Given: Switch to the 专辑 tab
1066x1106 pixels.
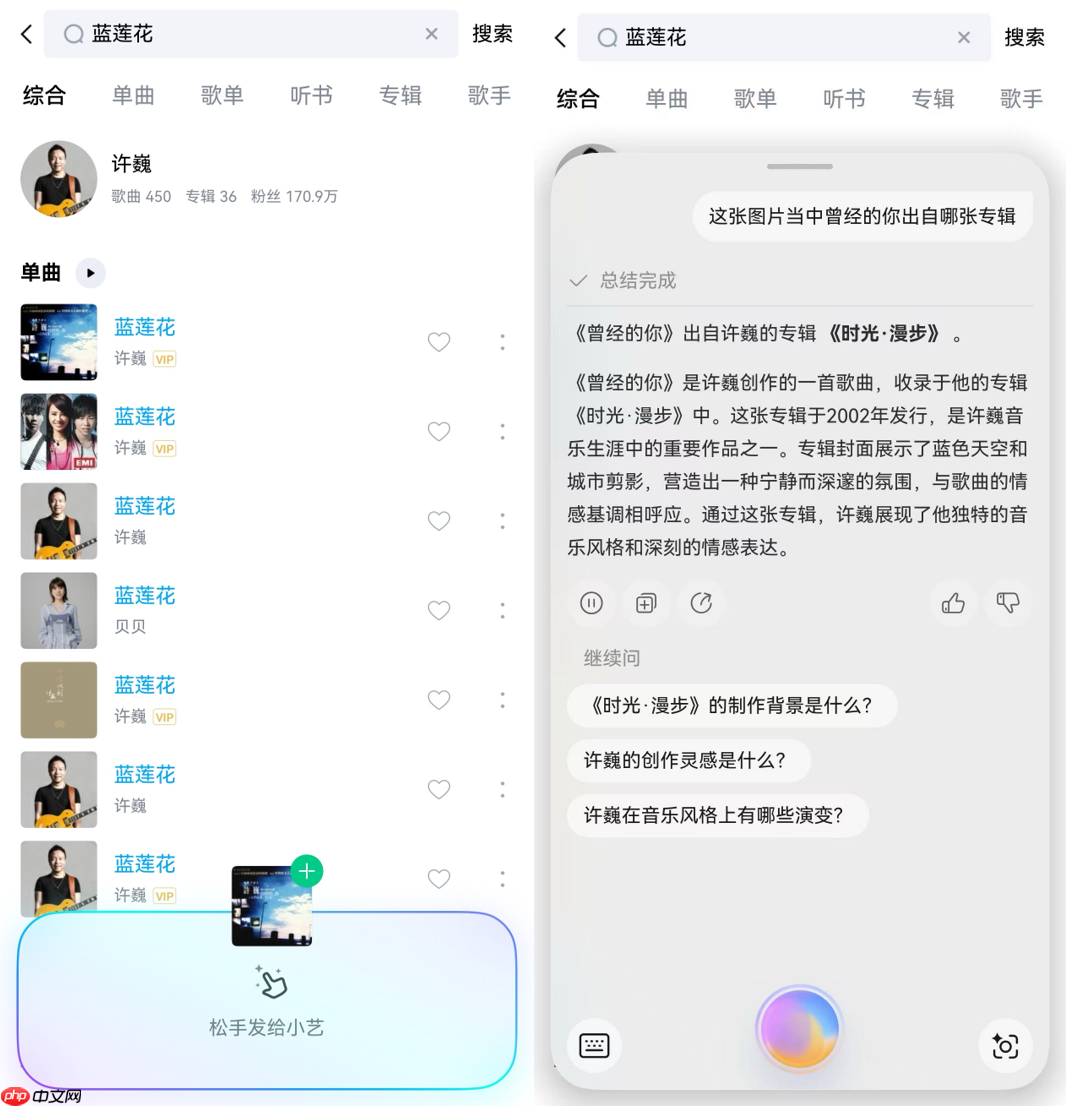Looking at the screenshot, I should (x=400, y=96).
